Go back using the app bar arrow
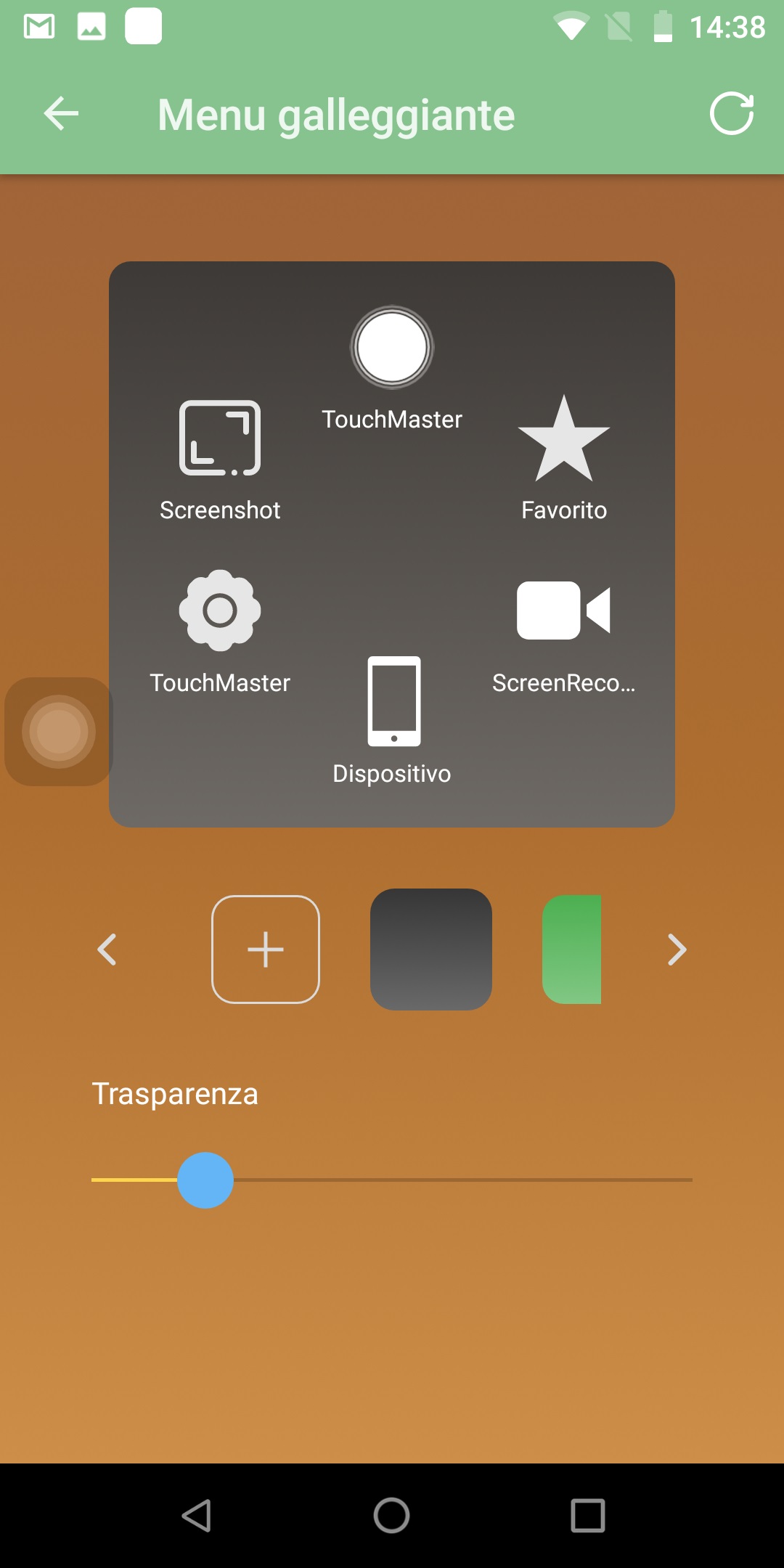784x1568 pixels. tap(61, 114)
